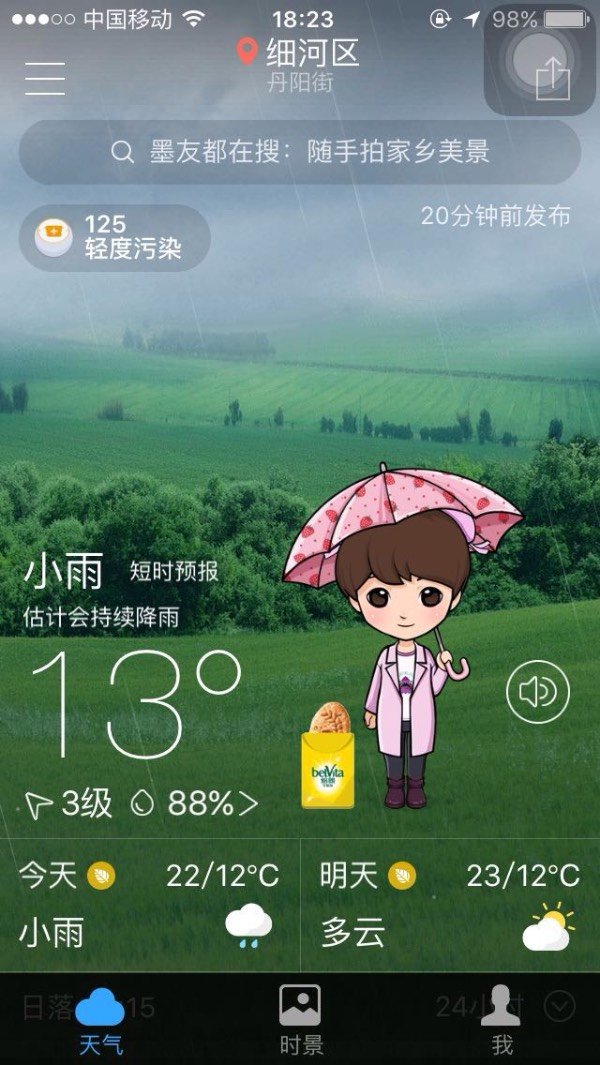Open the 125 轻度污染 air quality chip
600x1065 pixels.
pos(115,238)
